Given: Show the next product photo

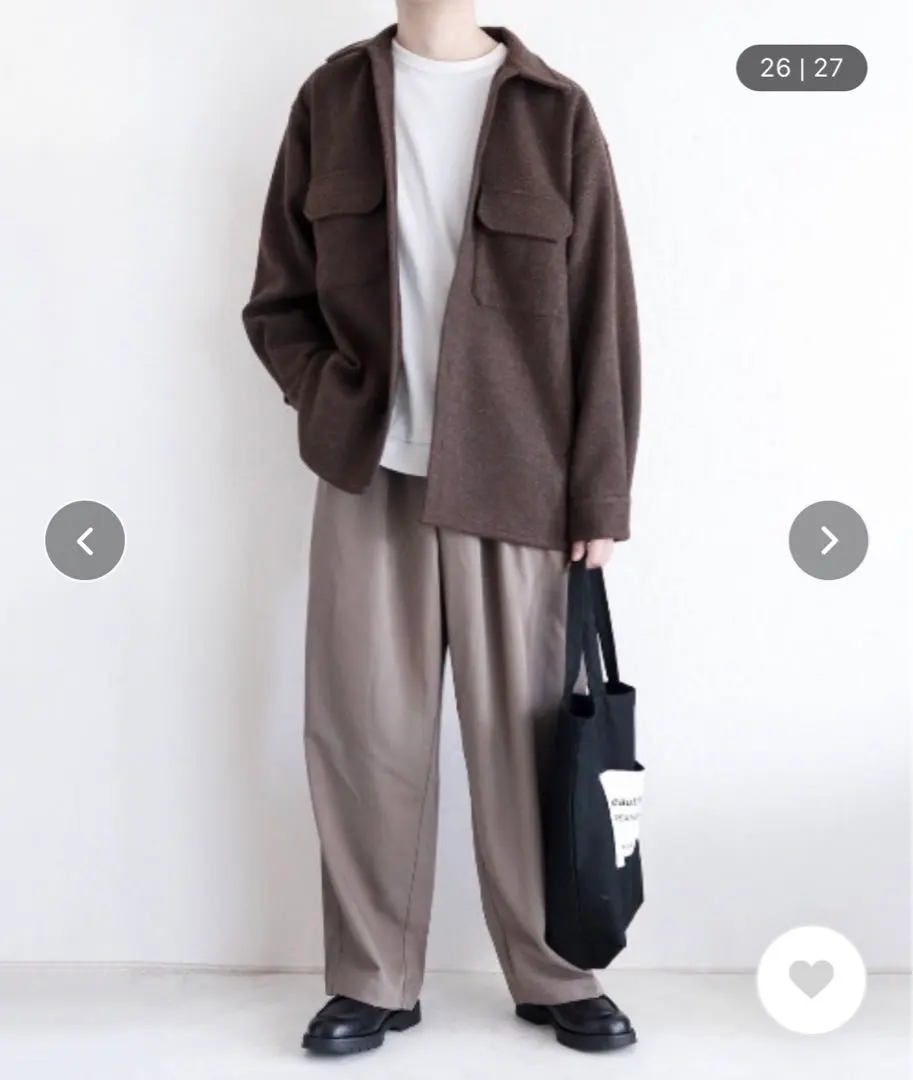Looking at the screenshot, I should click(828, 541).
